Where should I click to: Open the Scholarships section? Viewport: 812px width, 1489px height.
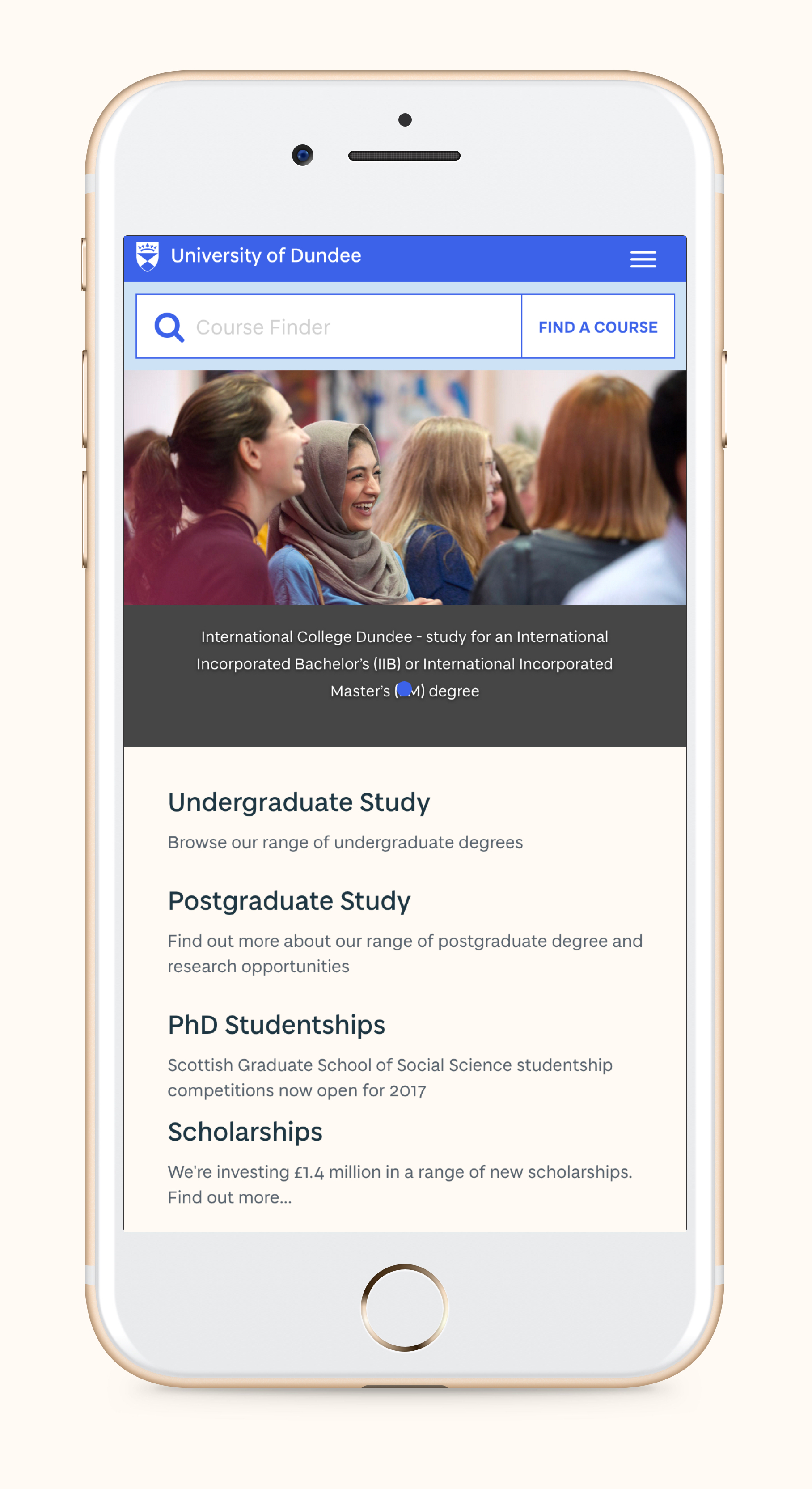click(x=245, y=1132)
